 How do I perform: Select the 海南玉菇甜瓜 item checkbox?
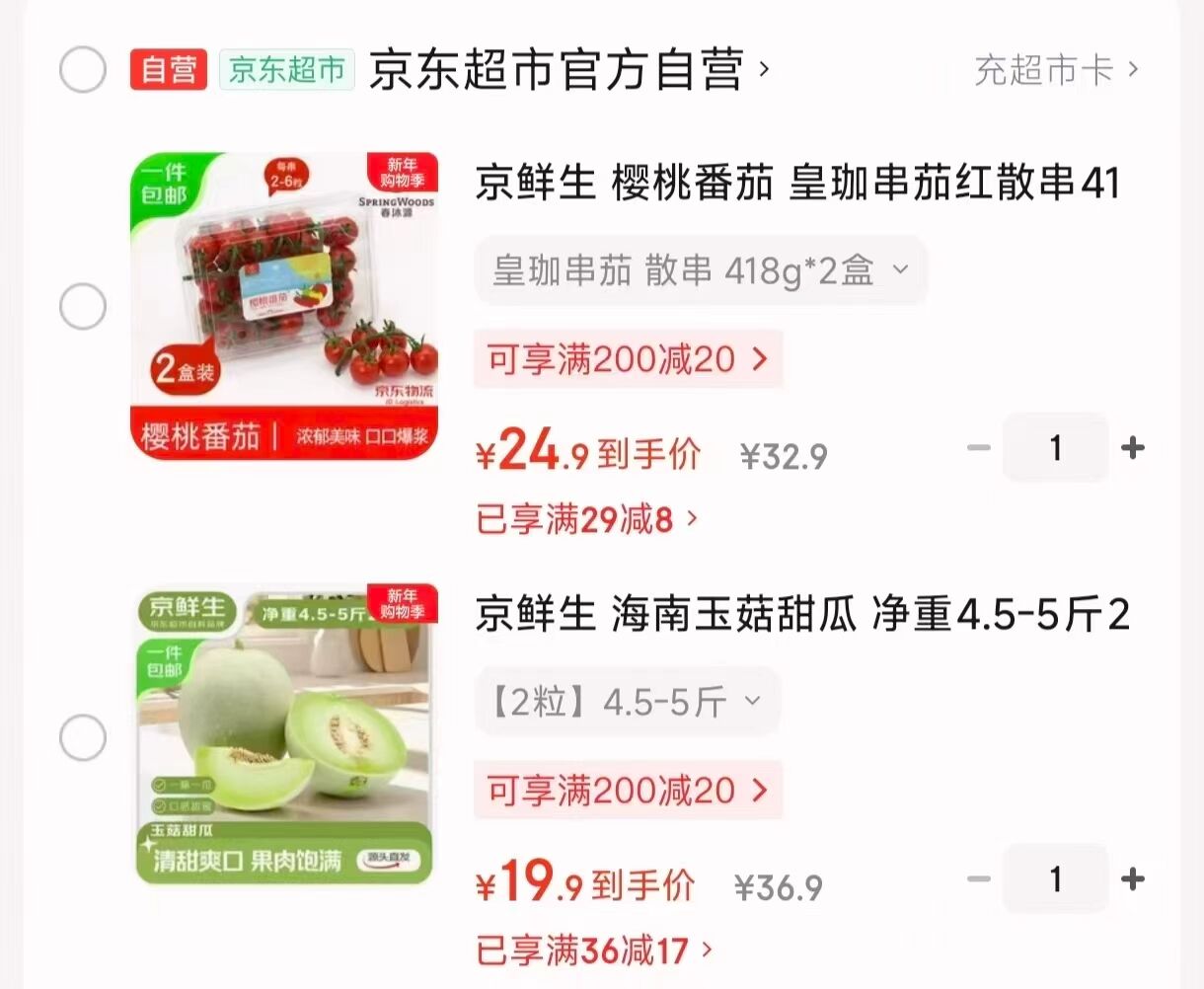point(83,737)
